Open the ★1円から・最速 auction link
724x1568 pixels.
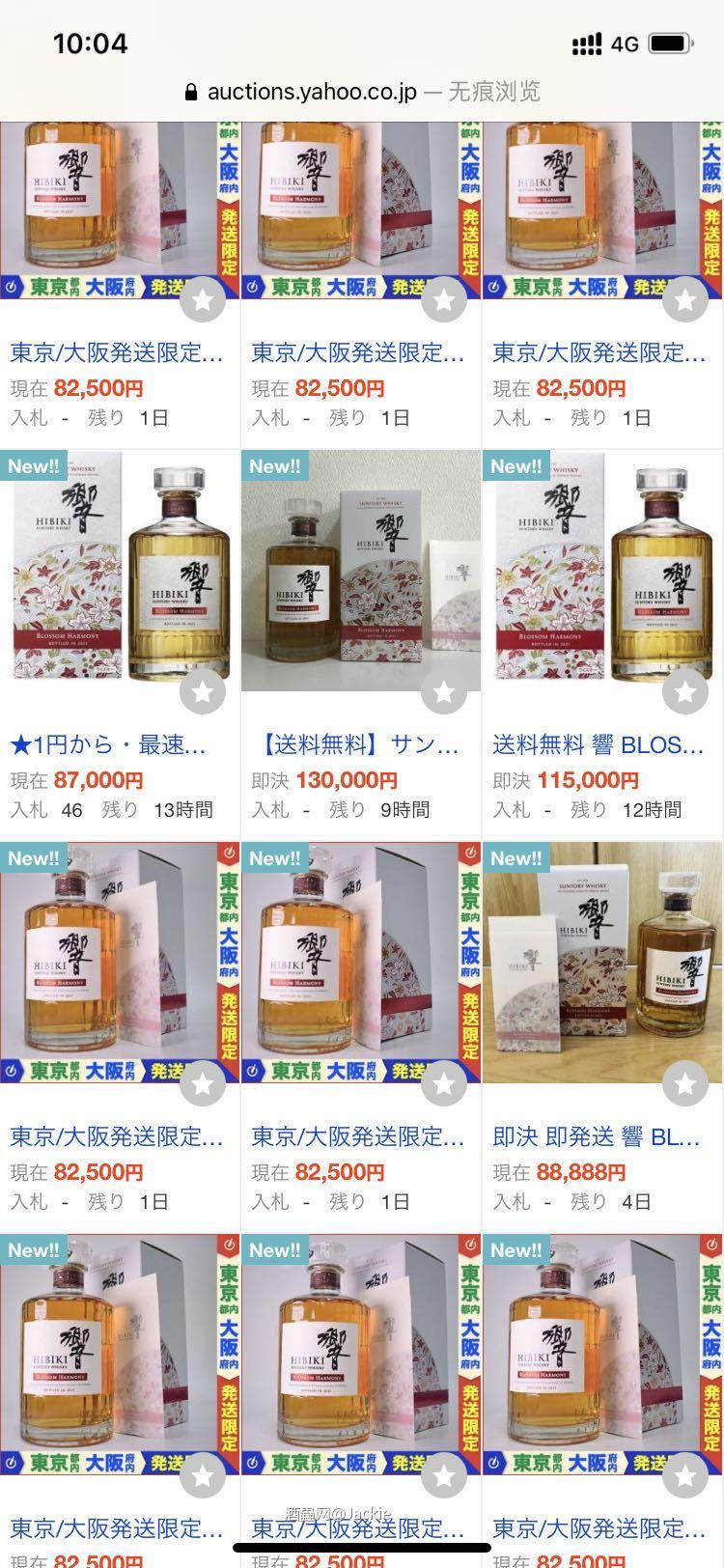106,744
